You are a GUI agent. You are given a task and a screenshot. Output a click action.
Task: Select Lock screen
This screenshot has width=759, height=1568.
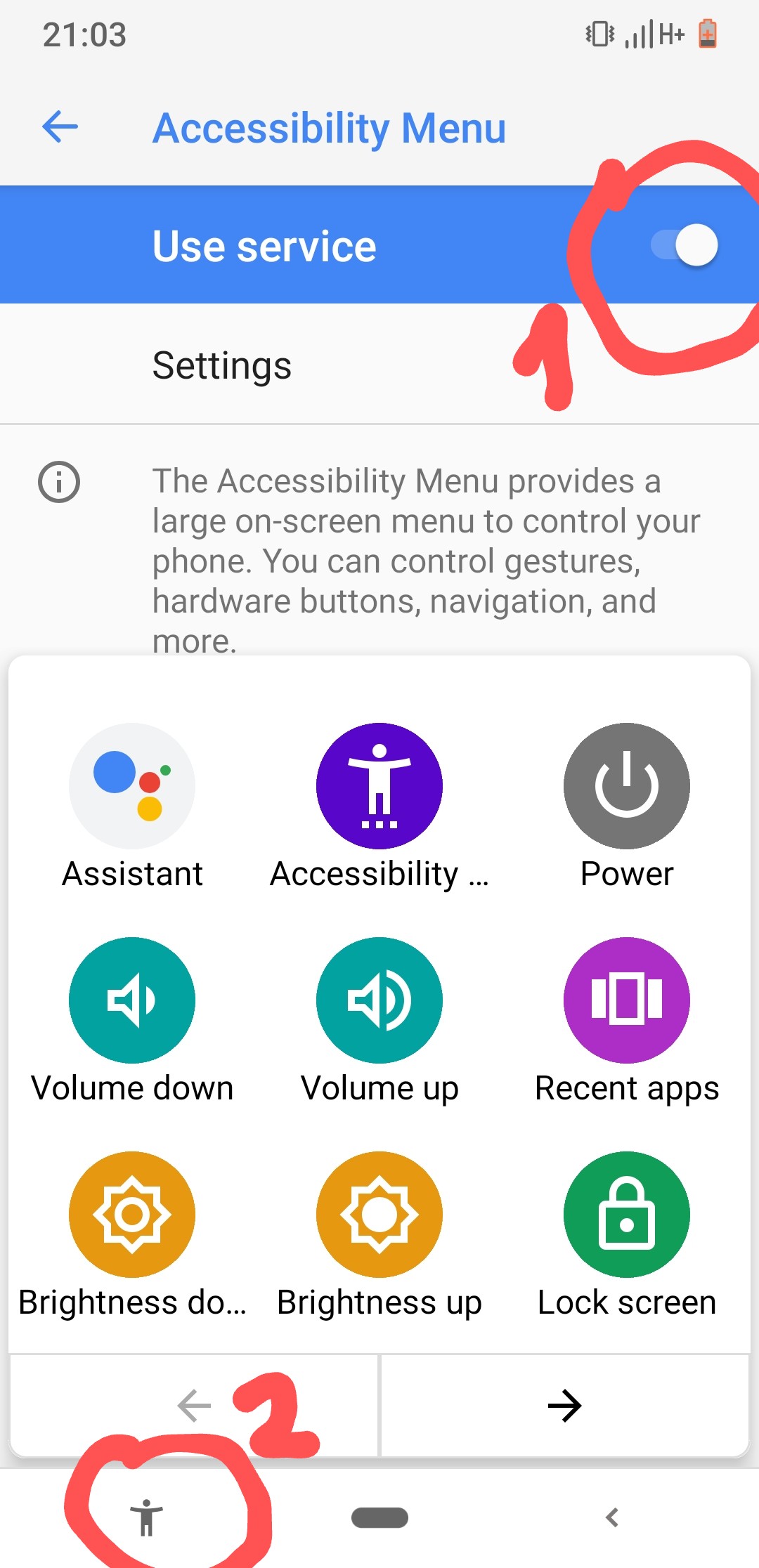pos(627,1215)
